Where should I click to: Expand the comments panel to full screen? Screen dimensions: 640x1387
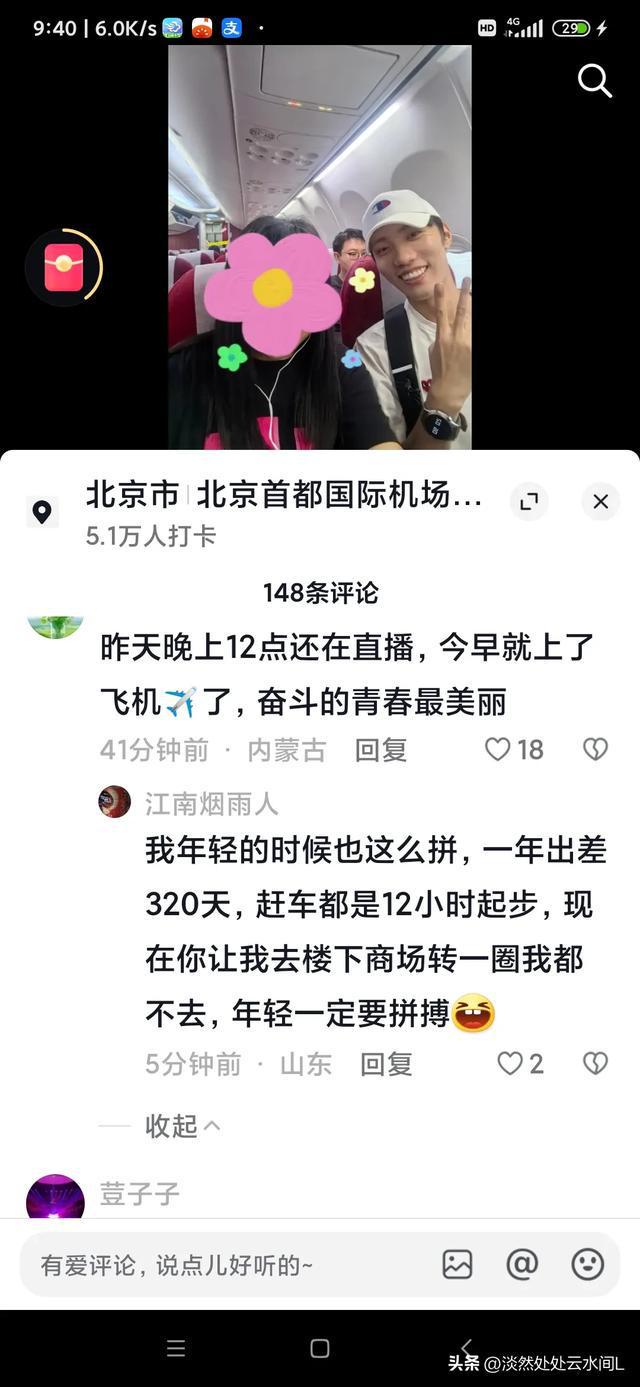pos(529,501)
